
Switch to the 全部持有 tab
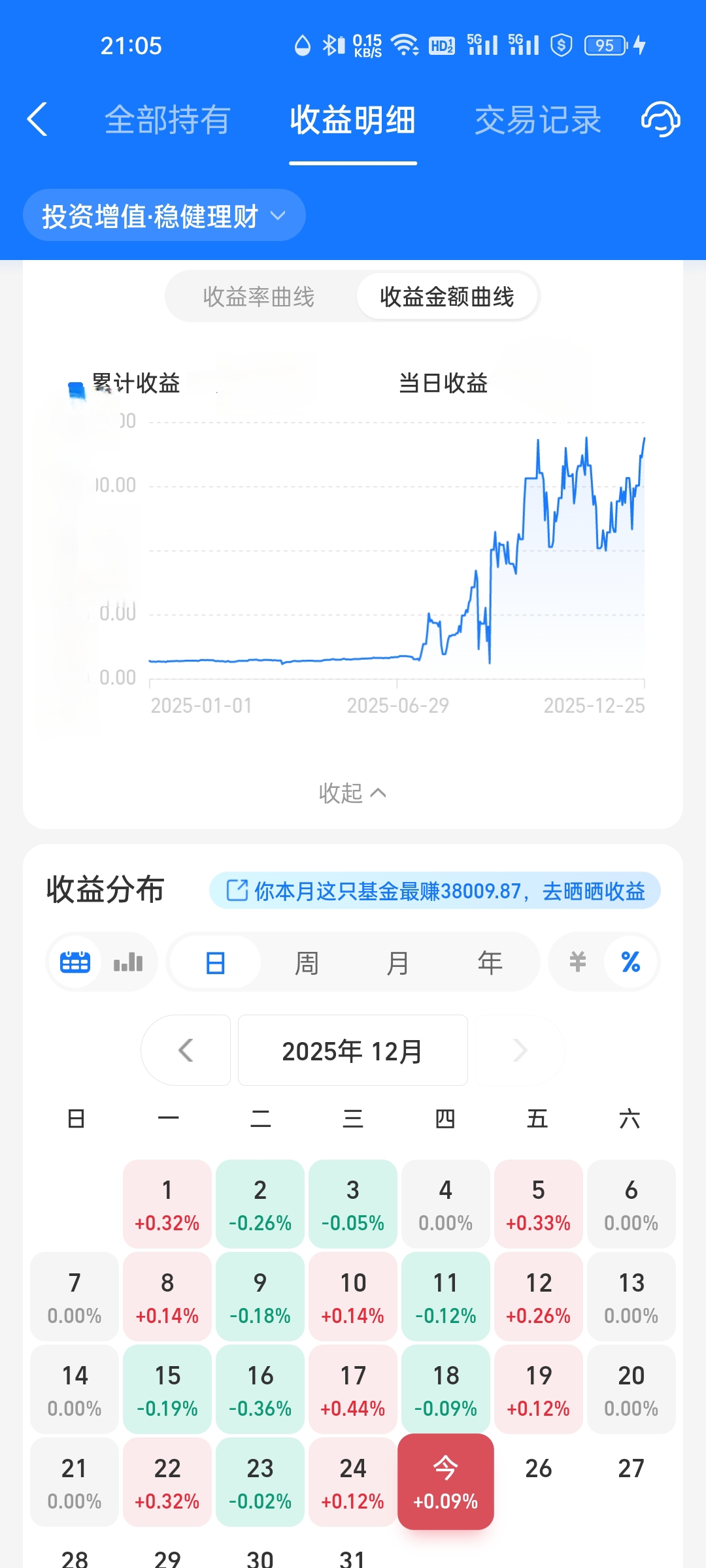167,120
